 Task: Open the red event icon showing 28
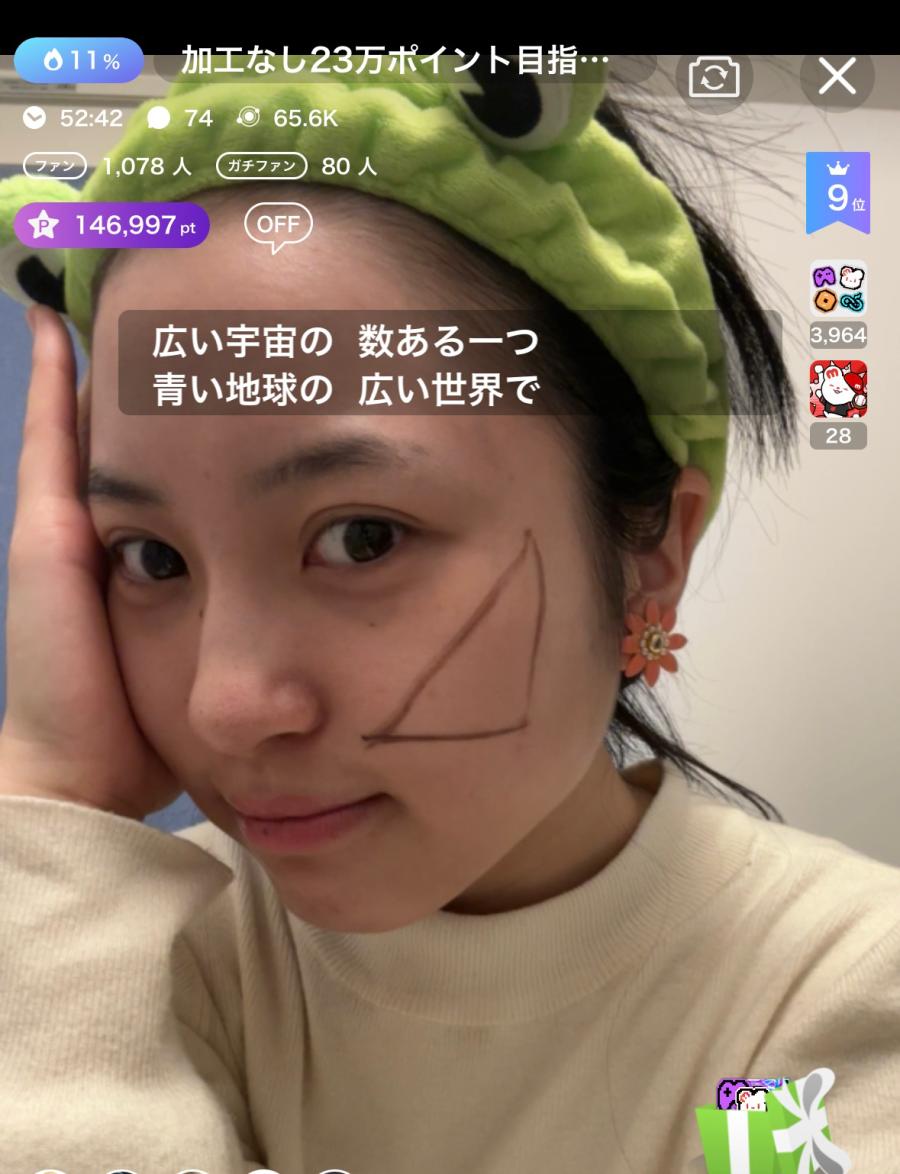tap(838, 390)
